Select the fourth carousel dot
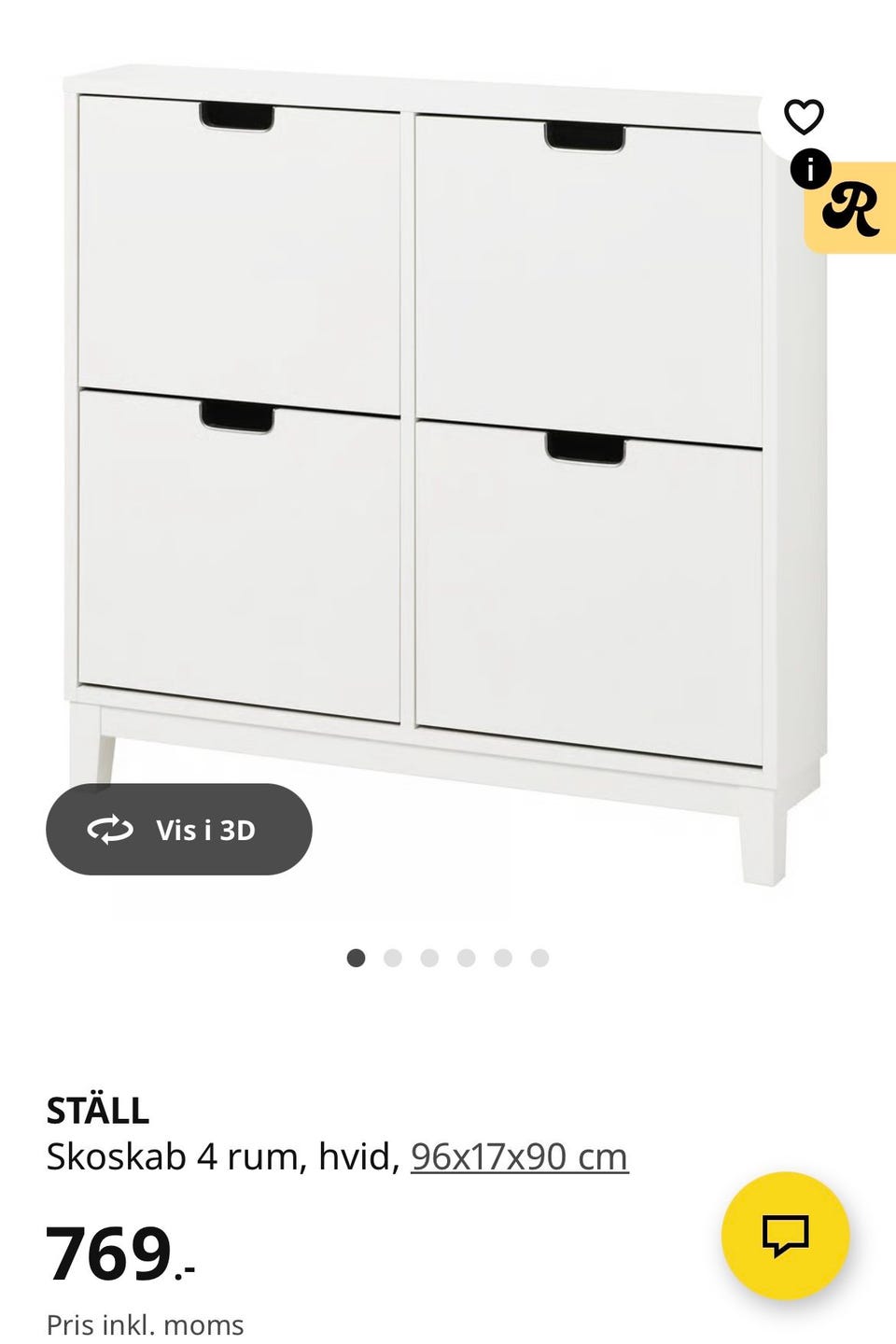This screenshot has width=896, height=1344. click(465, 957)
